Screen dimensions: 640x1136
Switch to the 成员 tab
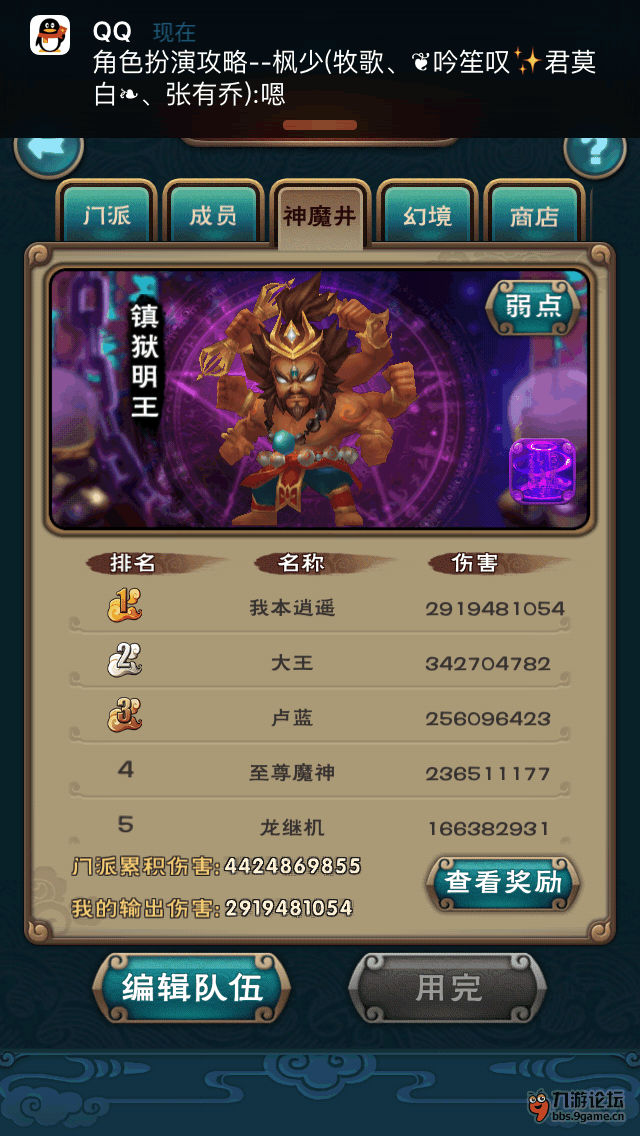tap(213, 216)
